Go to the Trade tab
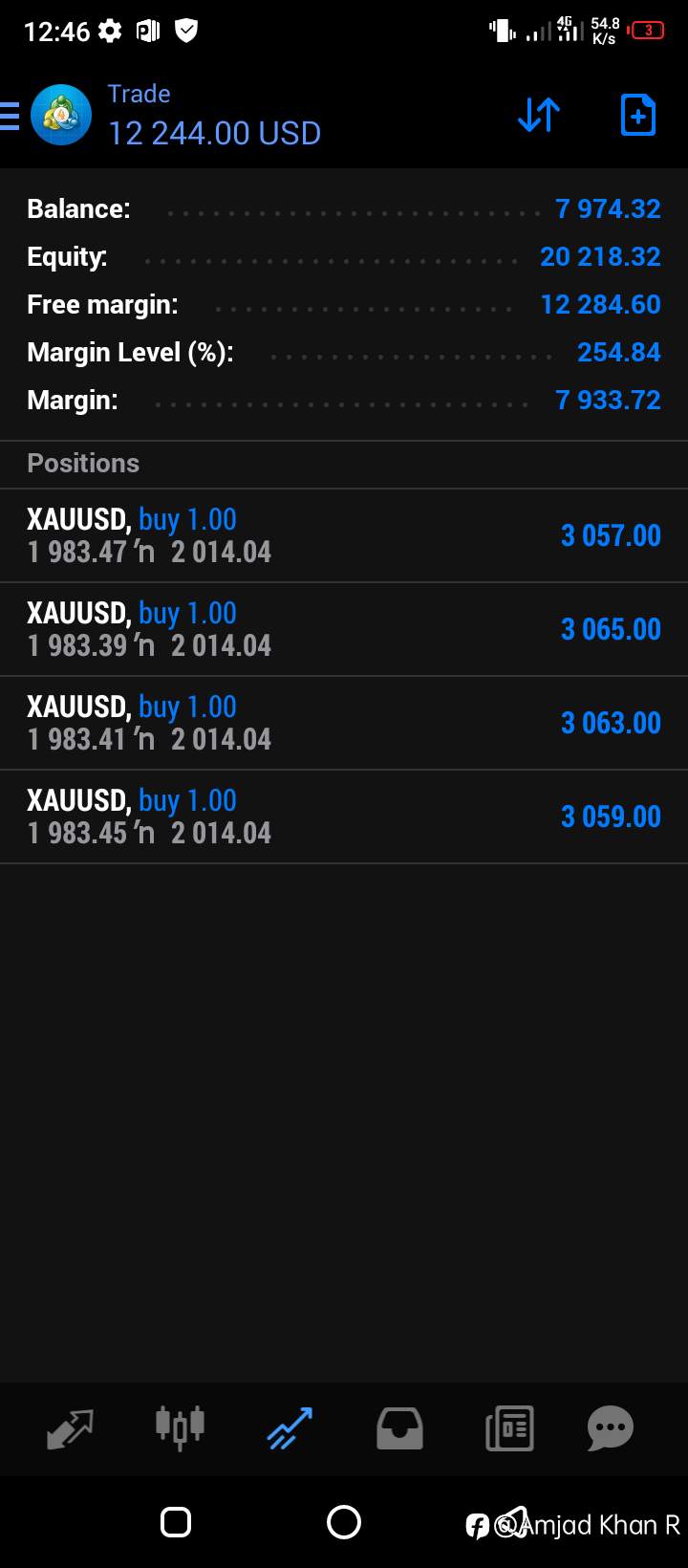The width and height of the screenshot is (688, 1568). 290,1428
